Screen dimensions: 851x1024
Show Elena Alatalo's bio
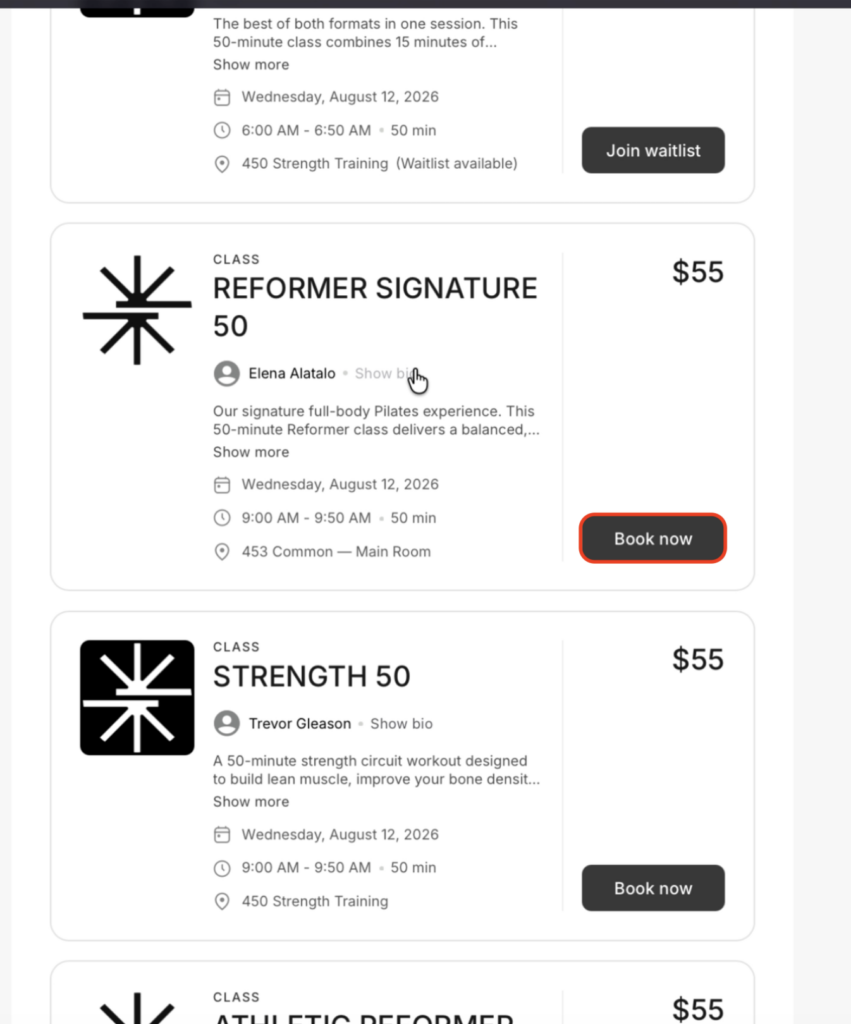coord(385,374)
